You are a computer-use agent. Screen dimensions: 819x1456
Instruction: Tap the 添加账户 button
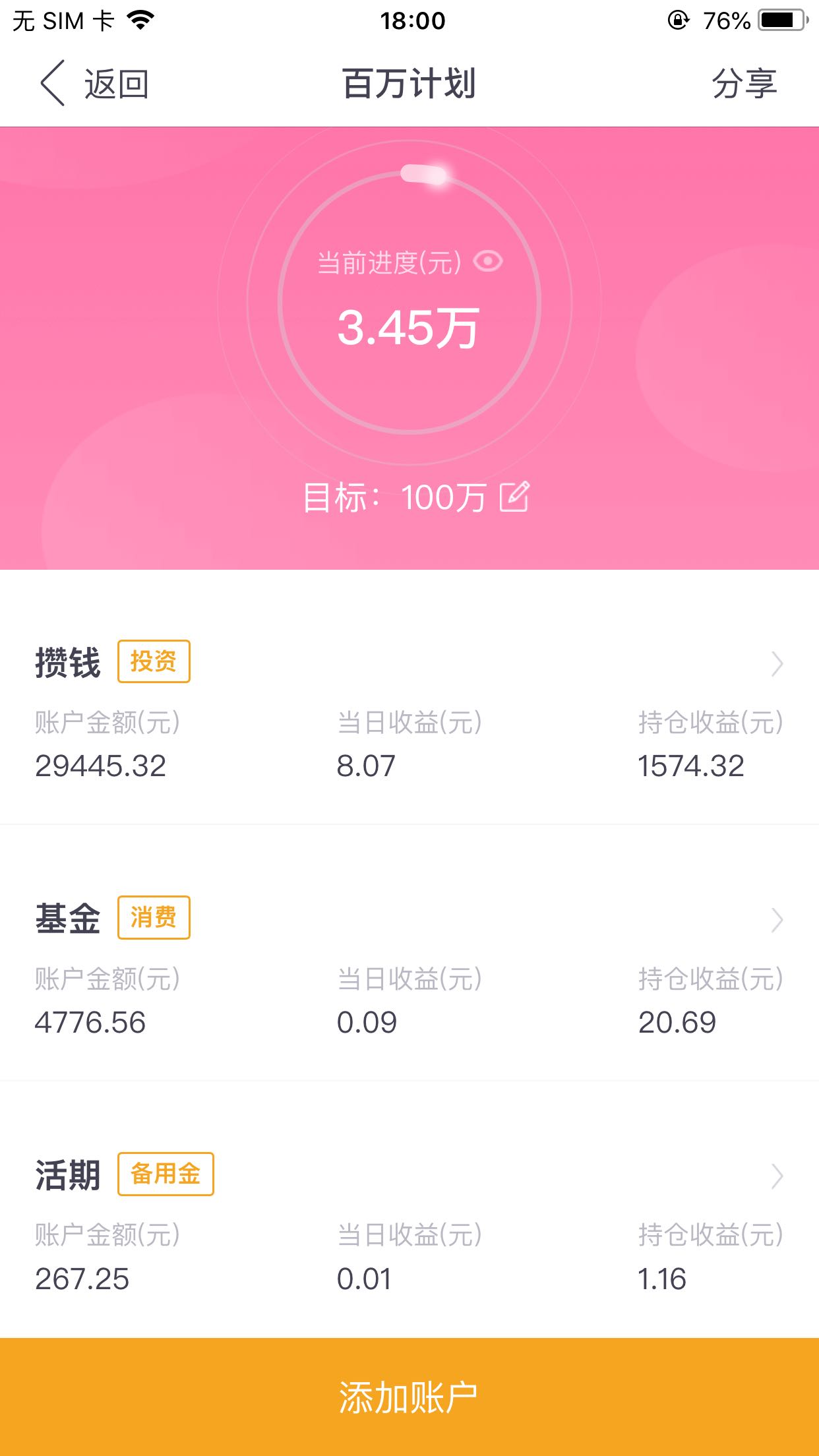click(x=409, y=1397)
